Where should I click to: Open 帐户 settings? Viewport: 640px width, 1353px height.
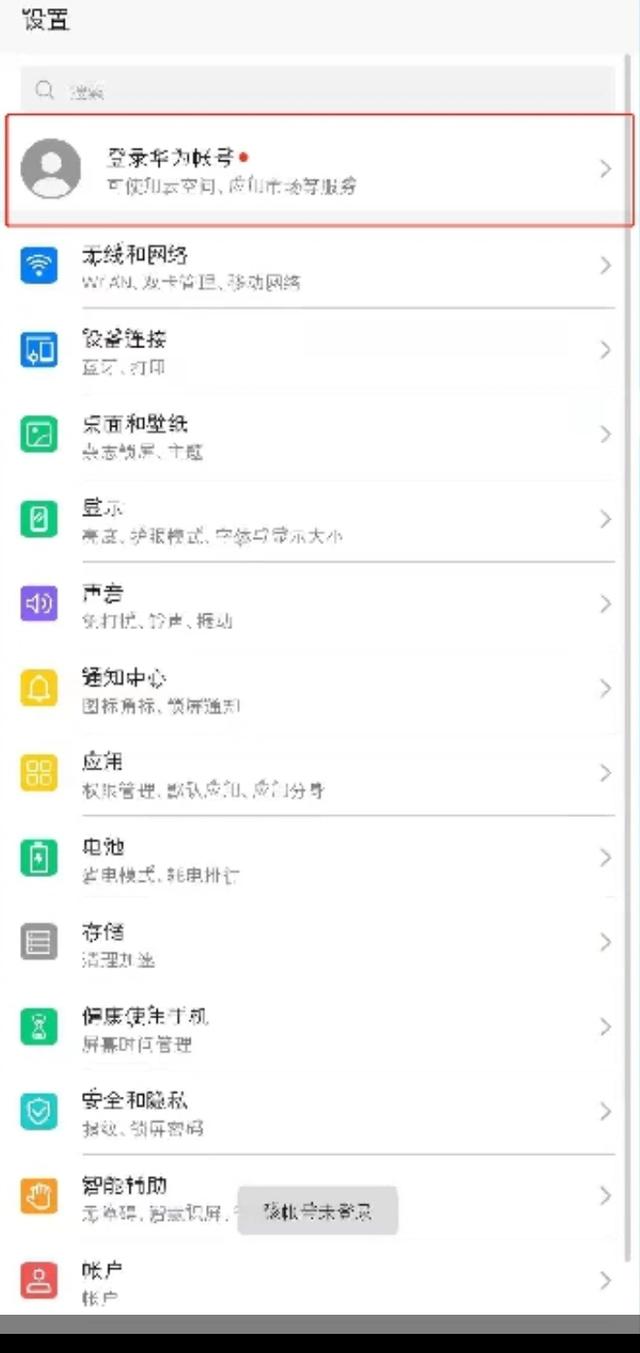(318, 1281)
